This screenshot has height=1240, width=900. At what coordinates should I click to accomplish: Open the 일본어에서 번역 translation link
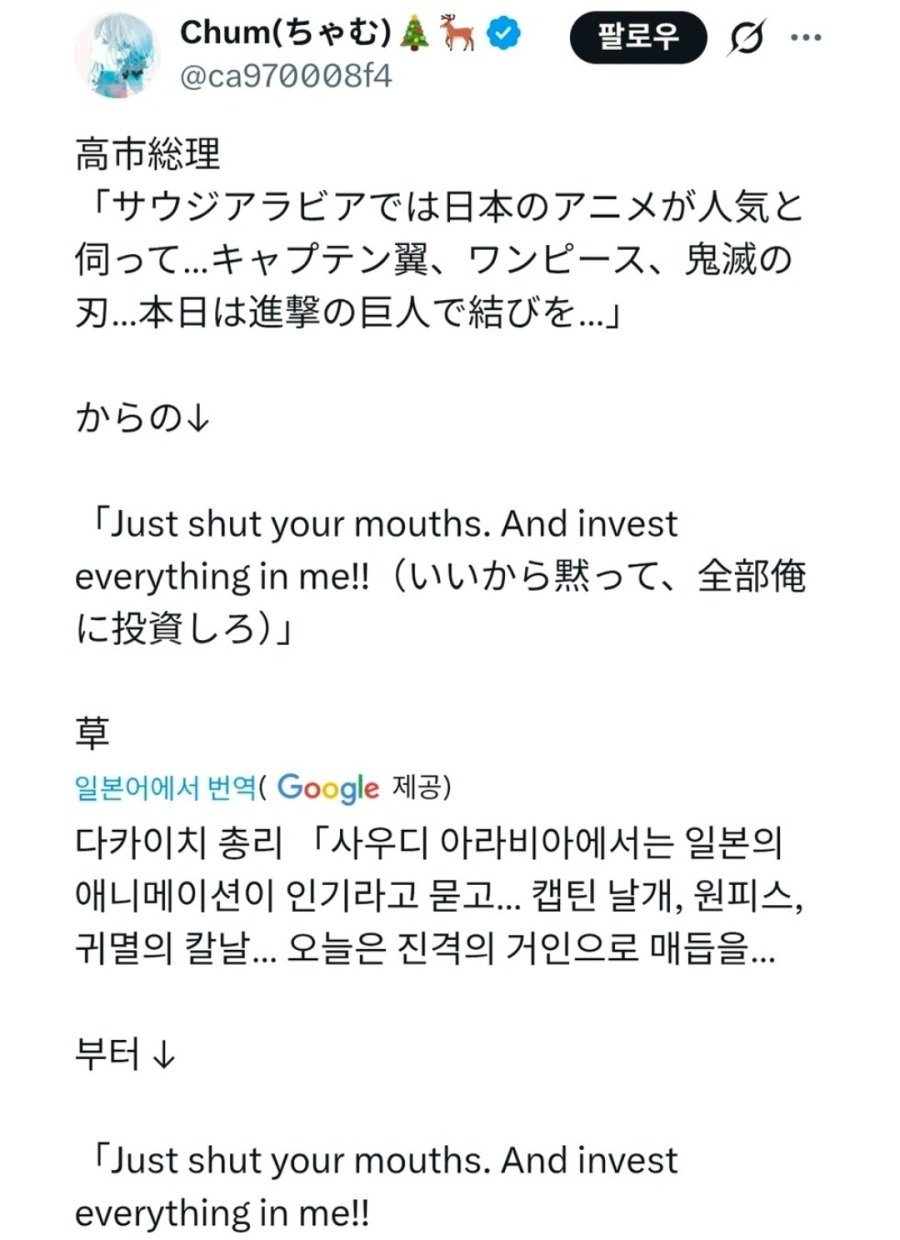[165, 788]
